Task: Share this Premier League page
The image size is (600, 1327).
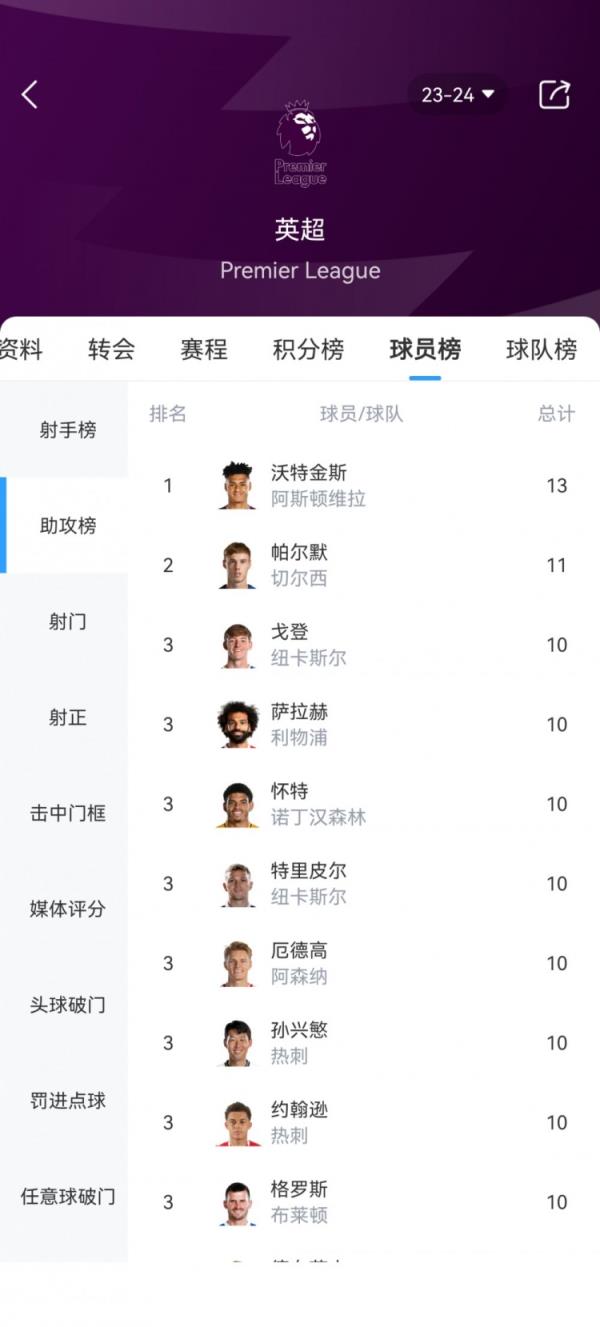Action: 554,95
